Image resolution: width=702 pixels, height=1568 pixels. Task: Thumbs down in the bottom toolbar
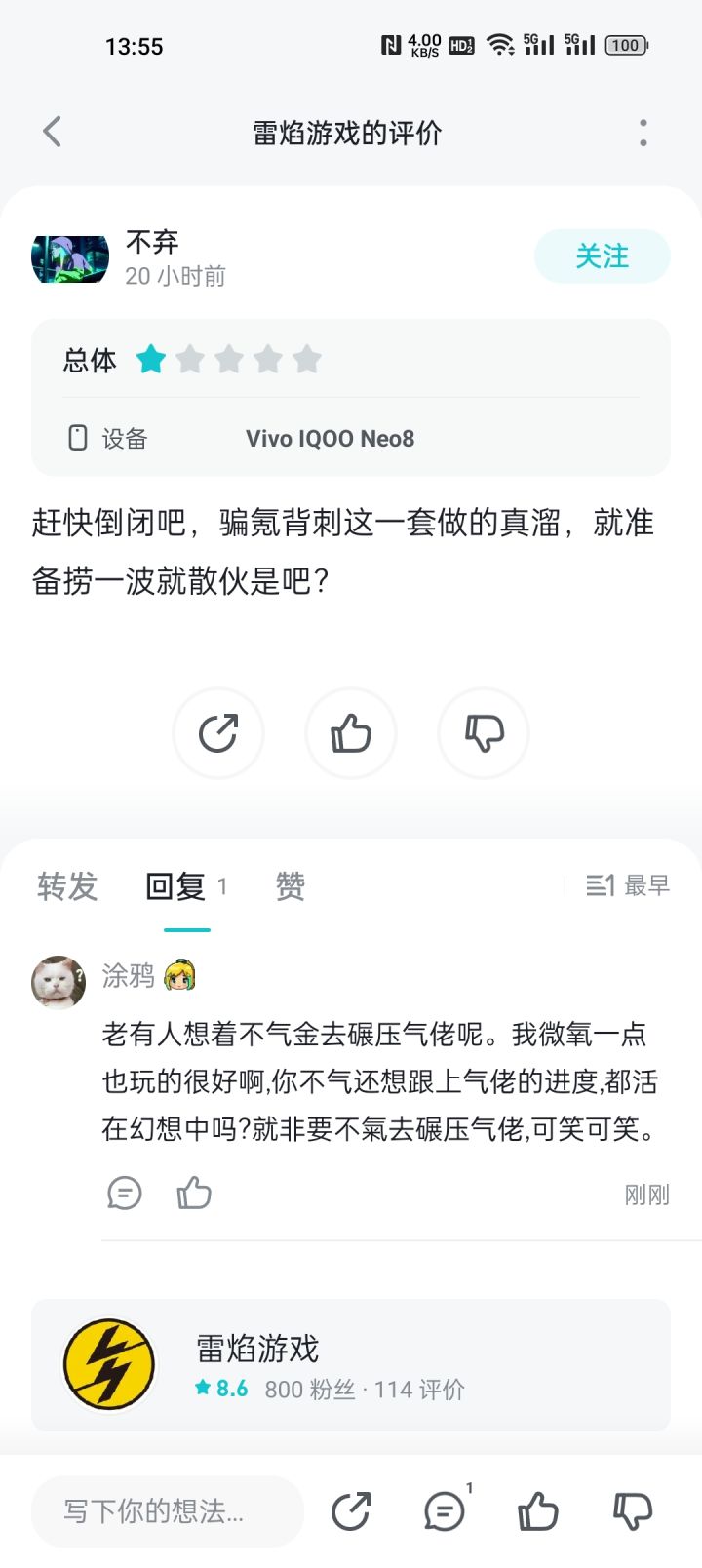pyautogui.click(x=632, y=1511)
